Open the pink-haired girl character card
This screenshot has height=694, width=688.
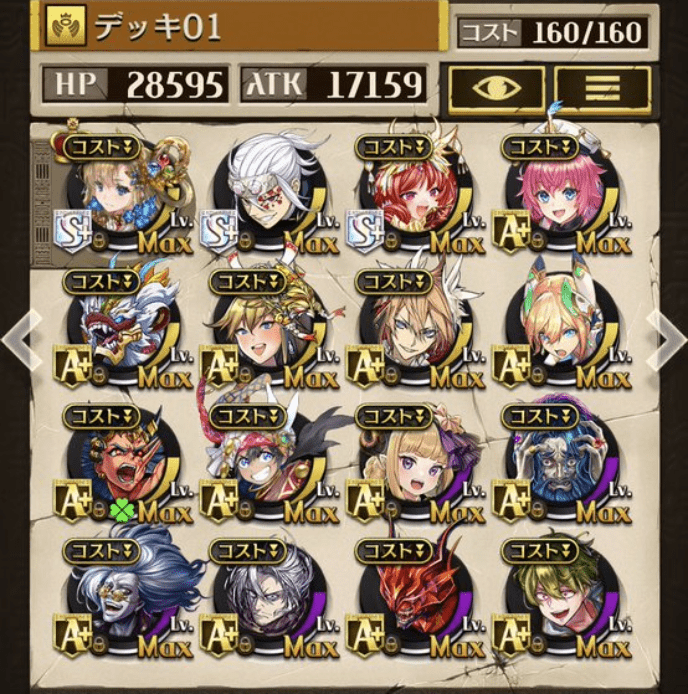point(556,200)
